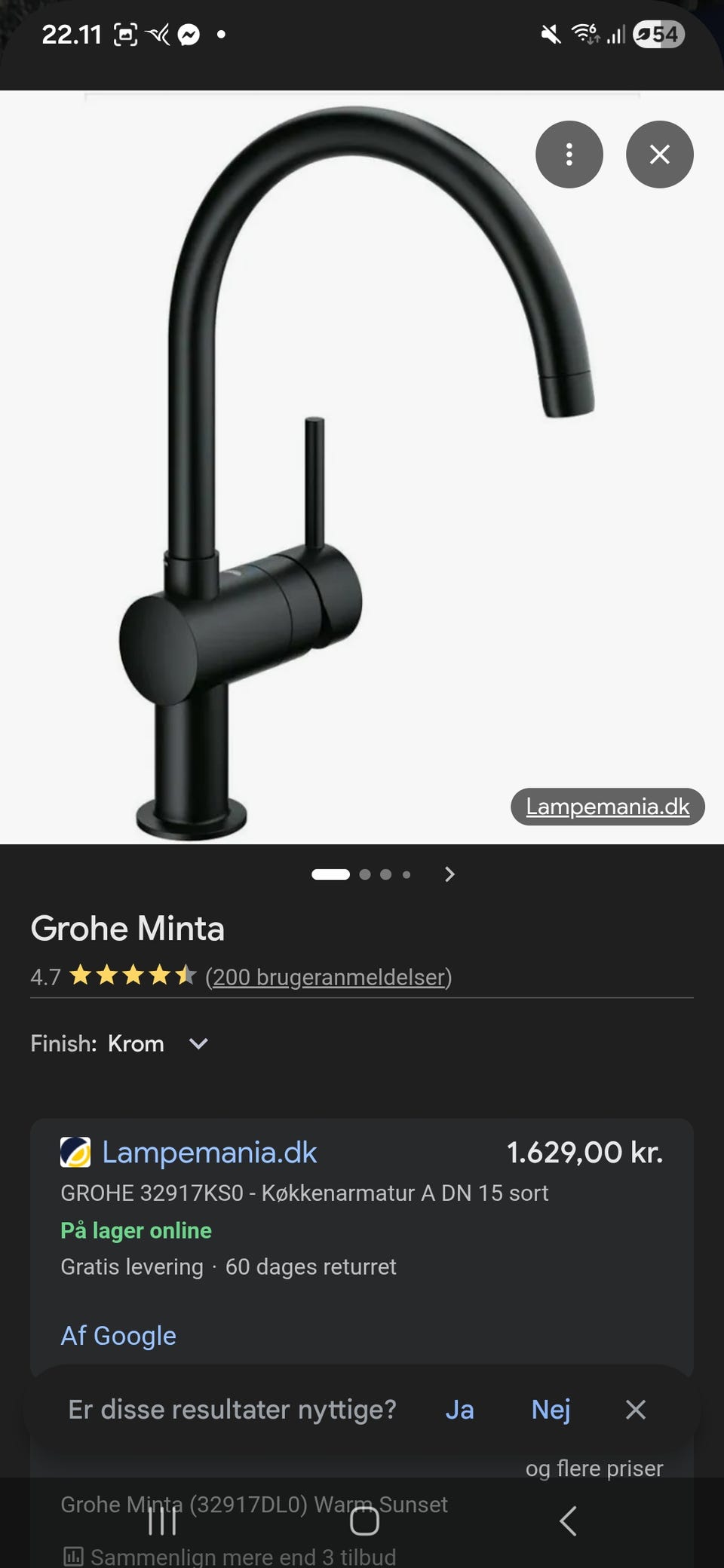
Task: Expand the Finish: Krom dropdown
Action: pos(198,1044)
